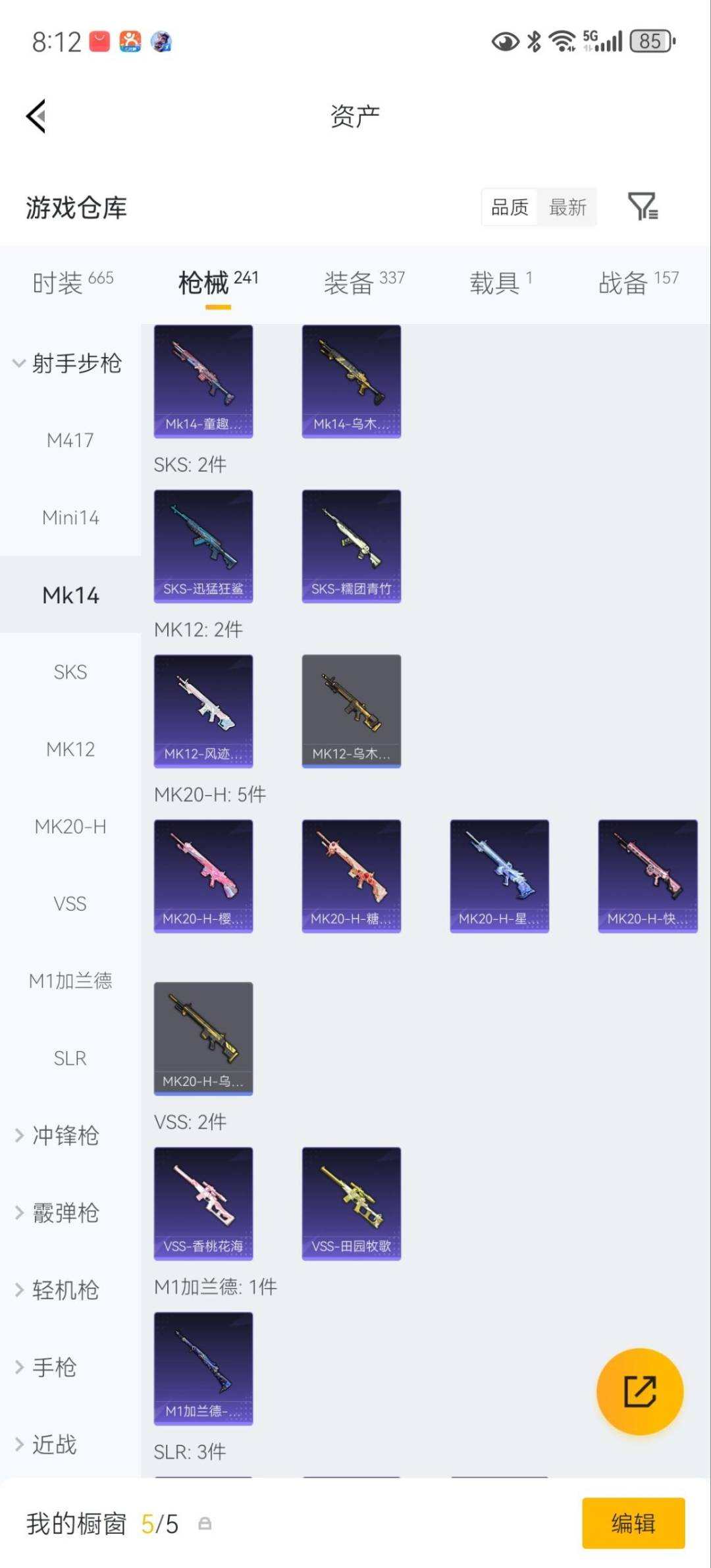
Task: Sort the warehouse by 最新
Action: (567, 207)
